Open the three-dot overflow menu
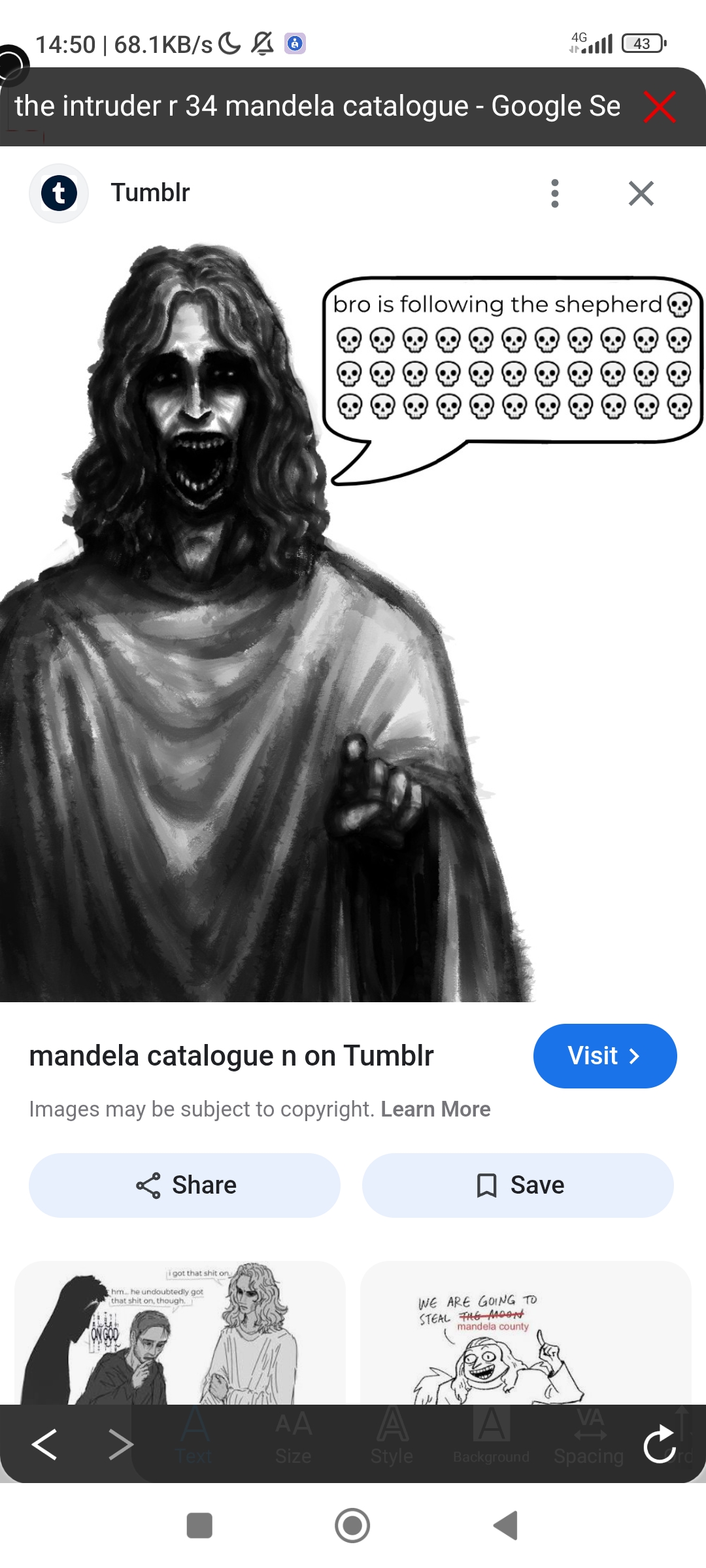This screenshot has width=706, height=1568. point(555,193)
